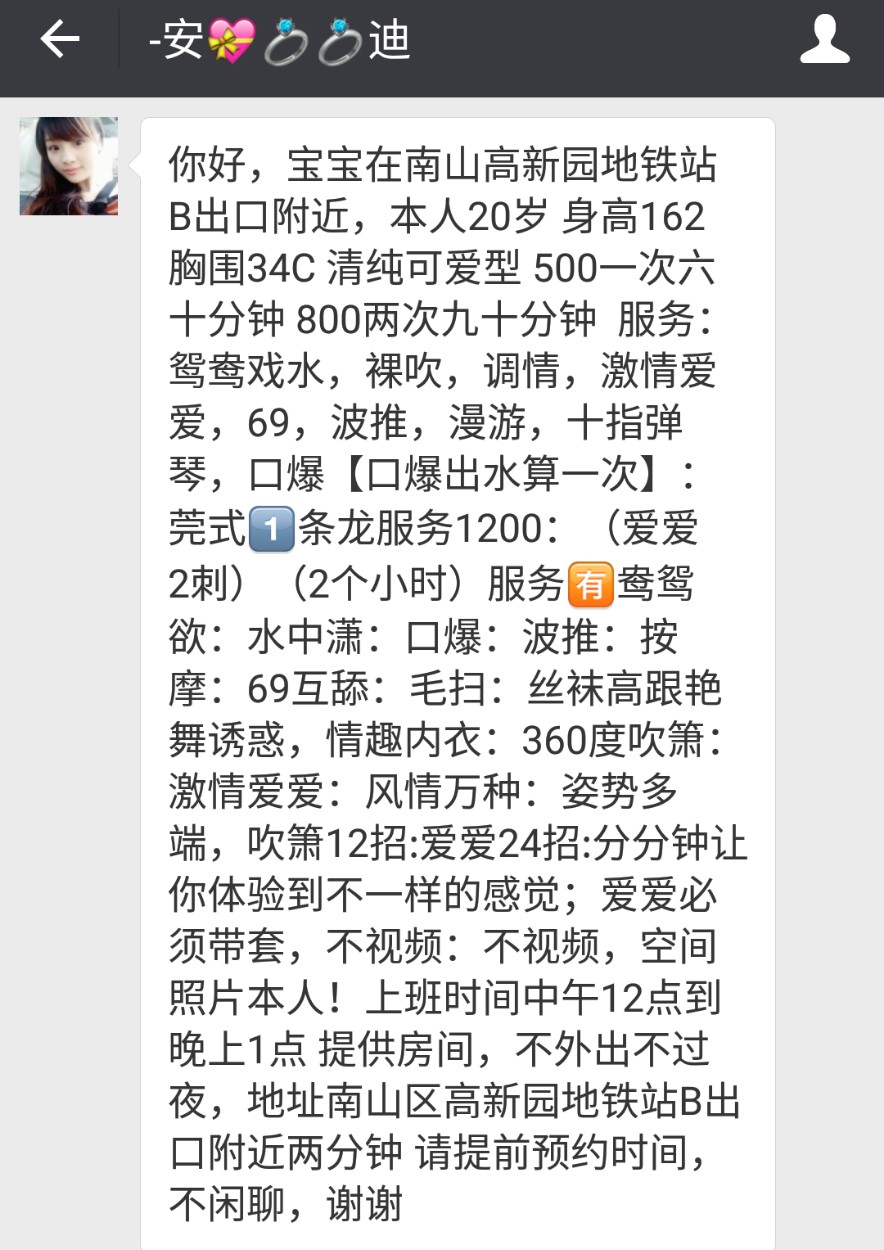The width and height of the screenshot is (884, 1250).
Task: Tap the sender's avatar photo
Action: point(67,165)
